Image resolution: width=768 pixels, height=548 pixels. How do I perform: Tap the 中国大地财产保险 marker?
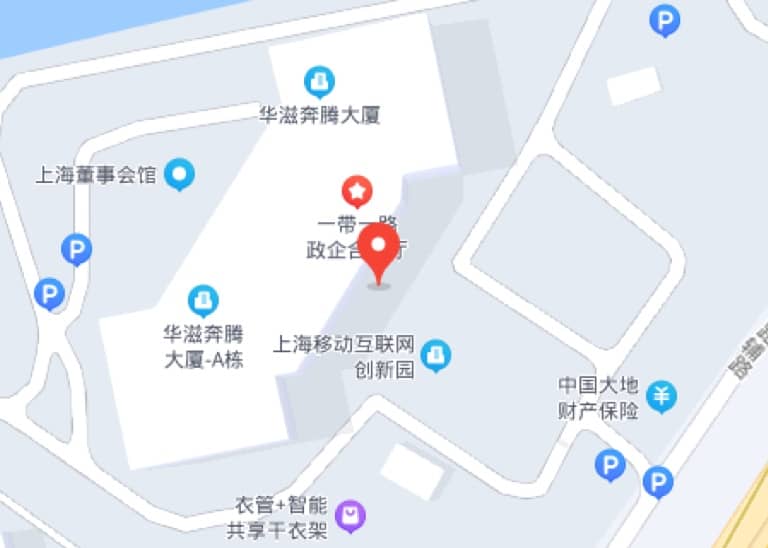pos(660,397)
